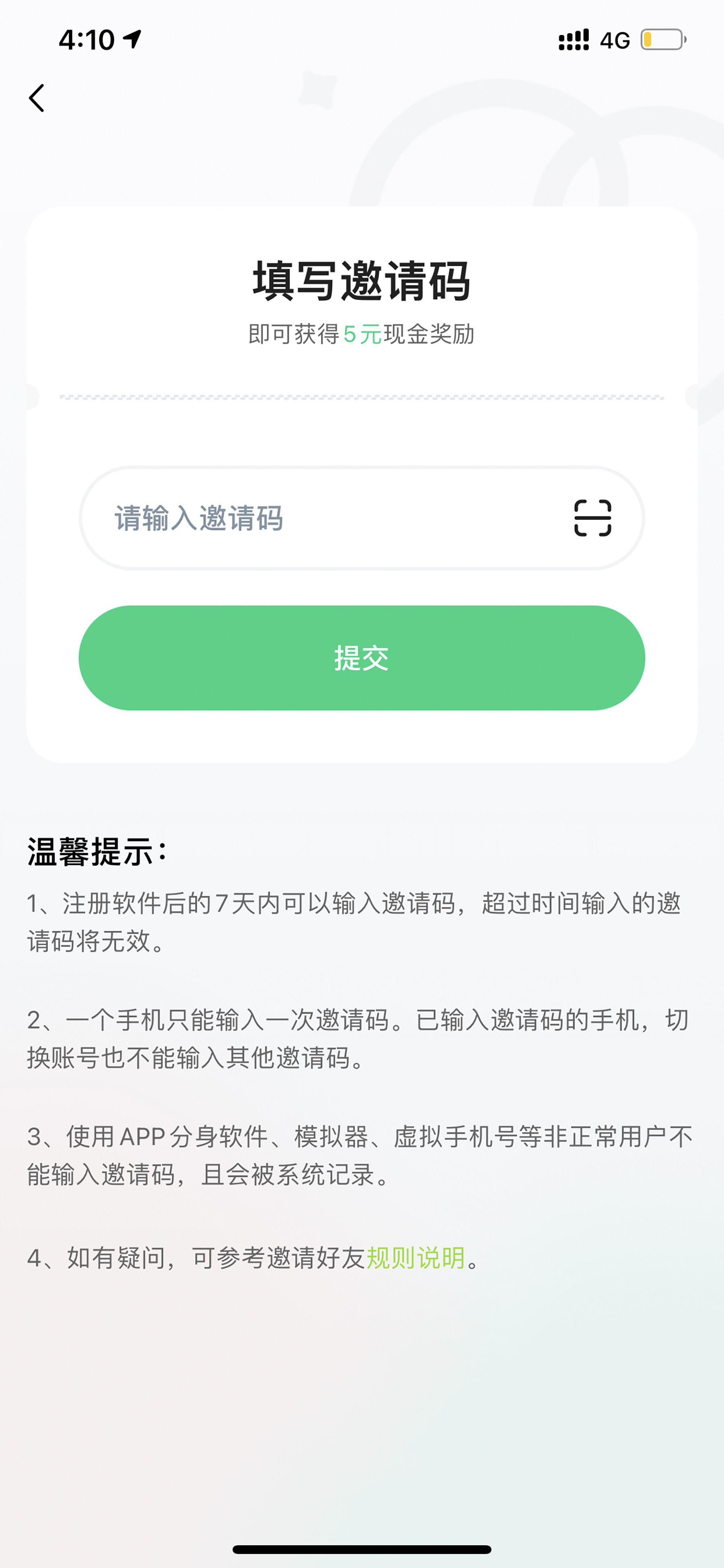The width and height of the screenshot is (724, 1568).
Task: Submit with the 提交 button
Action: (361, 657)
